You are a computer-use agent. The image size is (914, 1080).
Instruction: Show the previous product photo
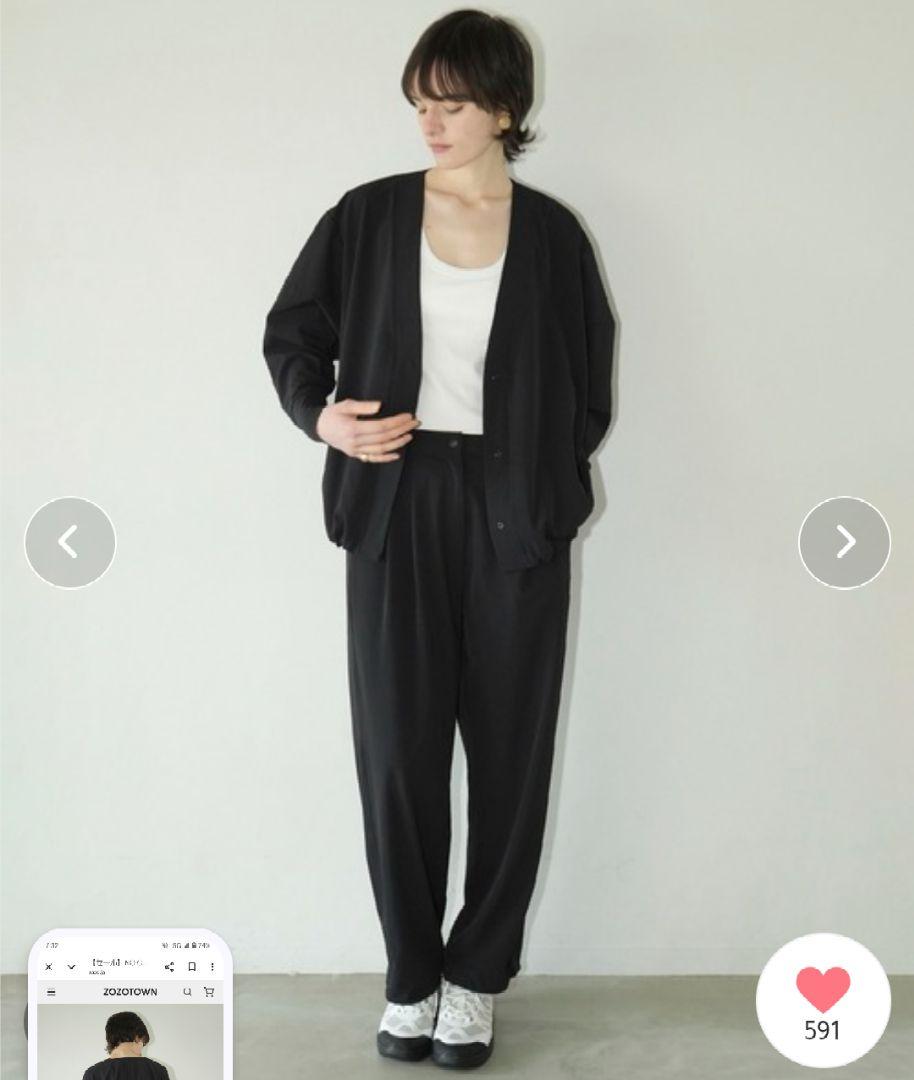coord(70,542)
